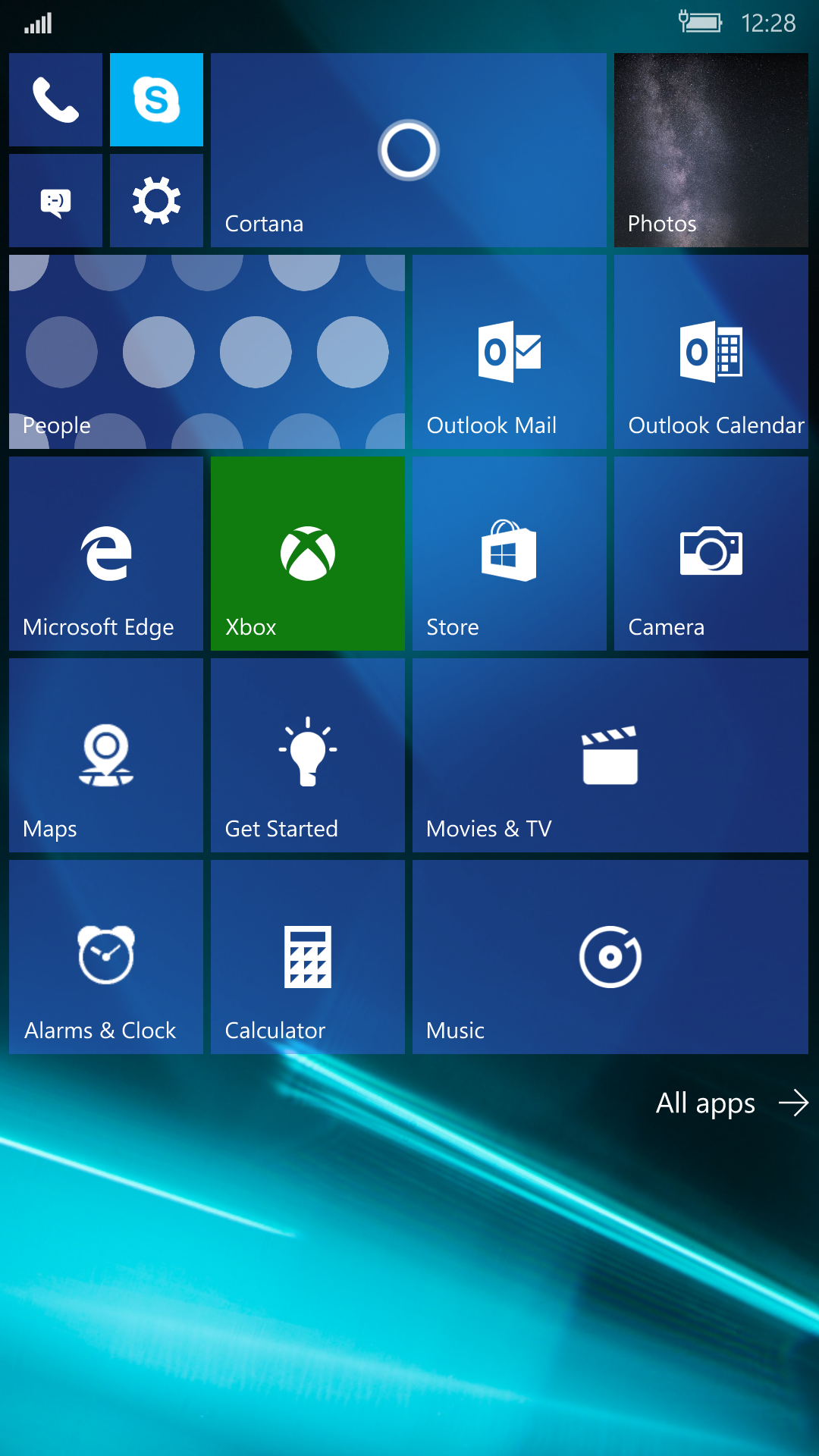Open the Phone dialer tile
The height and width of the screenshot is (1456, 819).
55,99
